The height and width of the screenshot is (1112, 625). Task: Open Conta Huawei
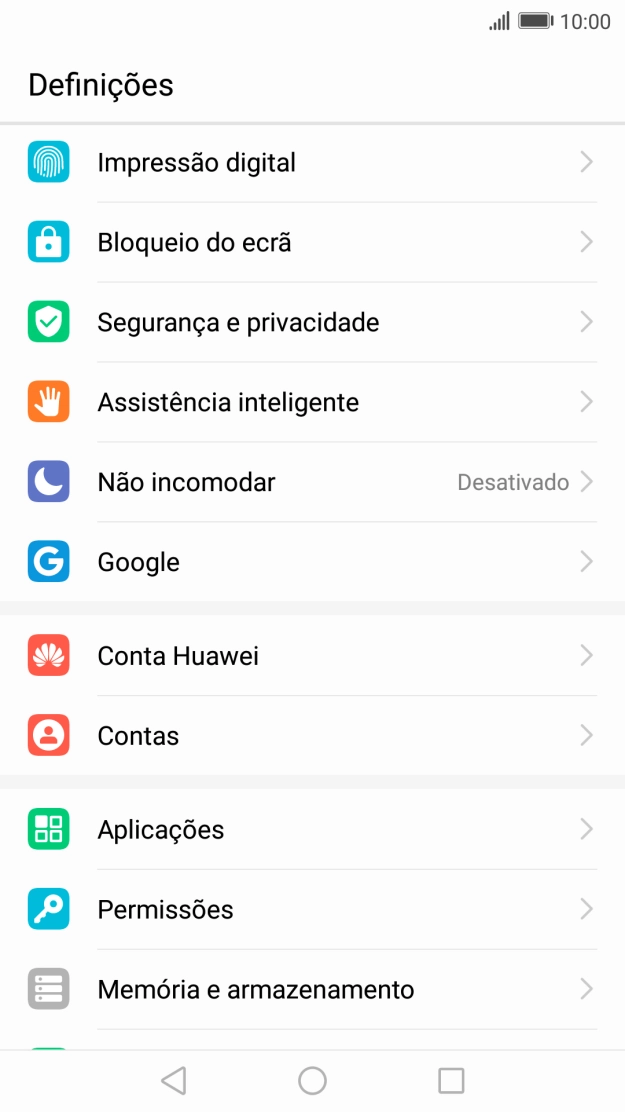[312, 656]
